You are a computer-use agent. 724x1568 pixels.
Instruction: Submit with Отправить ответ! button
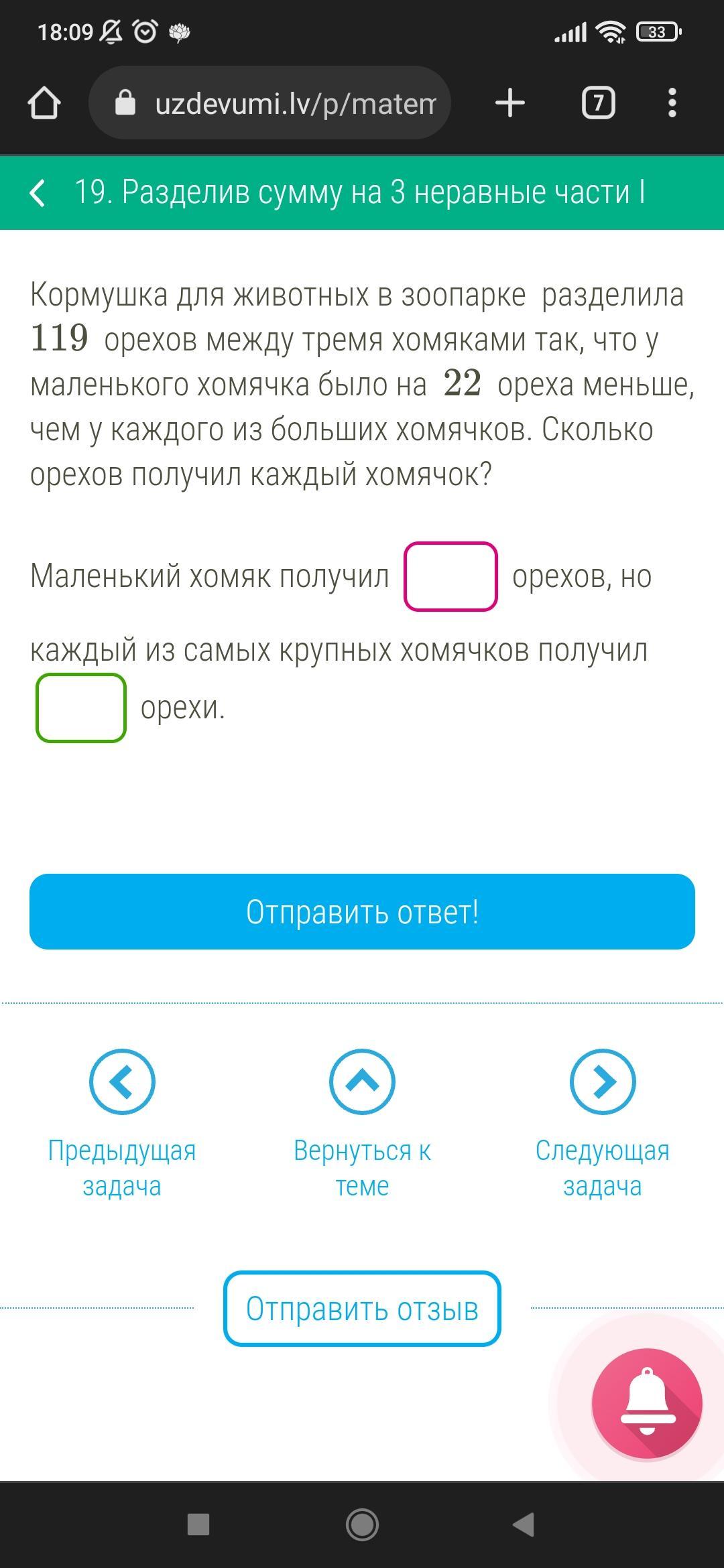point(362,911)
